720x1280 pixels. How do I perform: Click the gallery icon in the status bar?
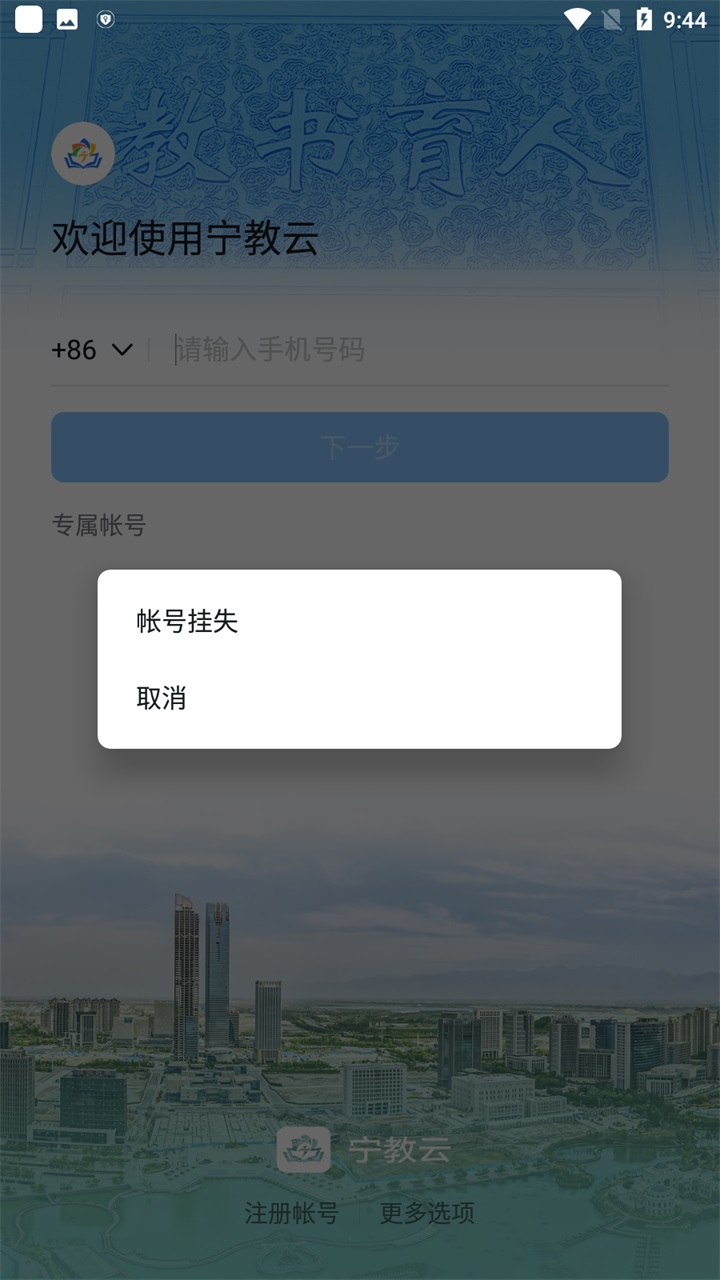pos(66,17)
